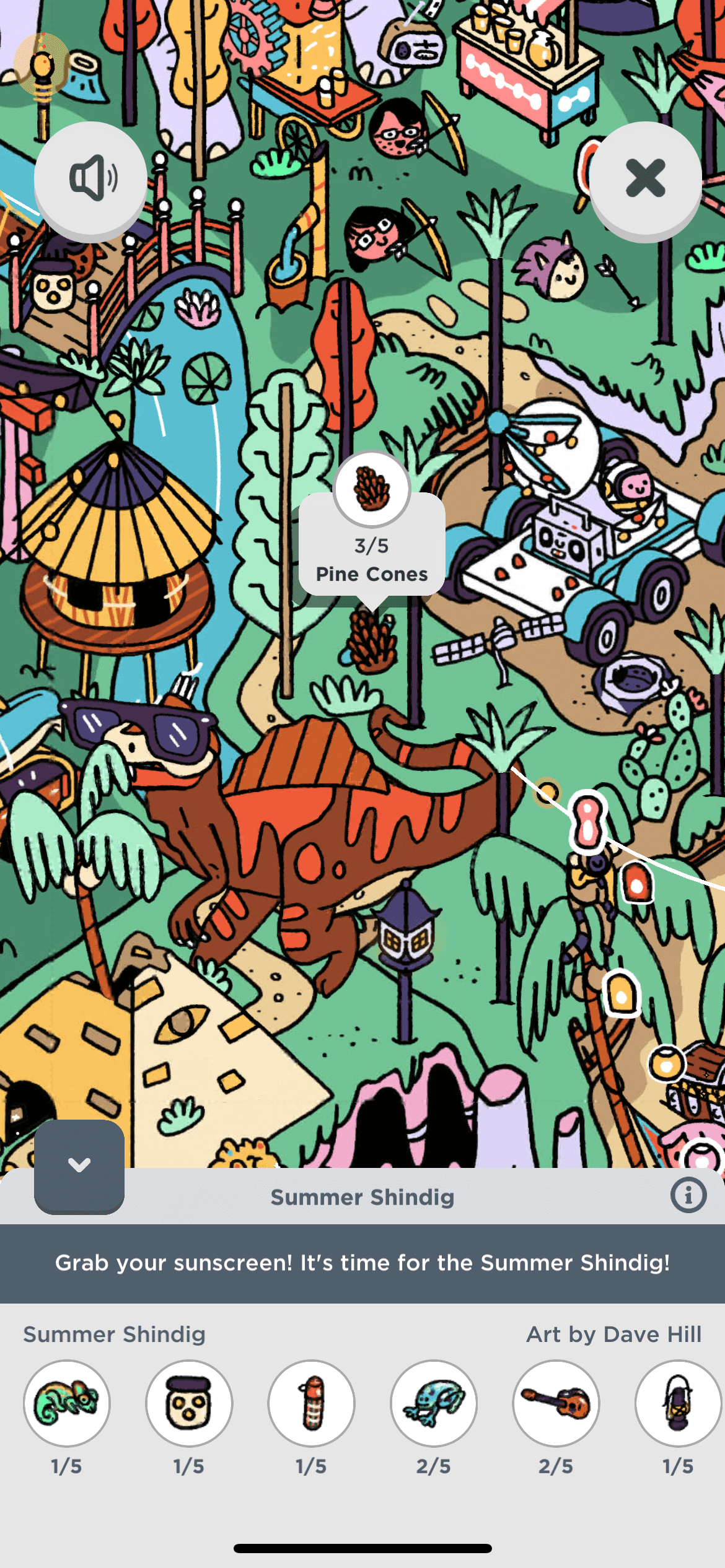The width and height of the screenshot is (725, 1568).
Task: Mute the game sound
Action: (91, 178)
